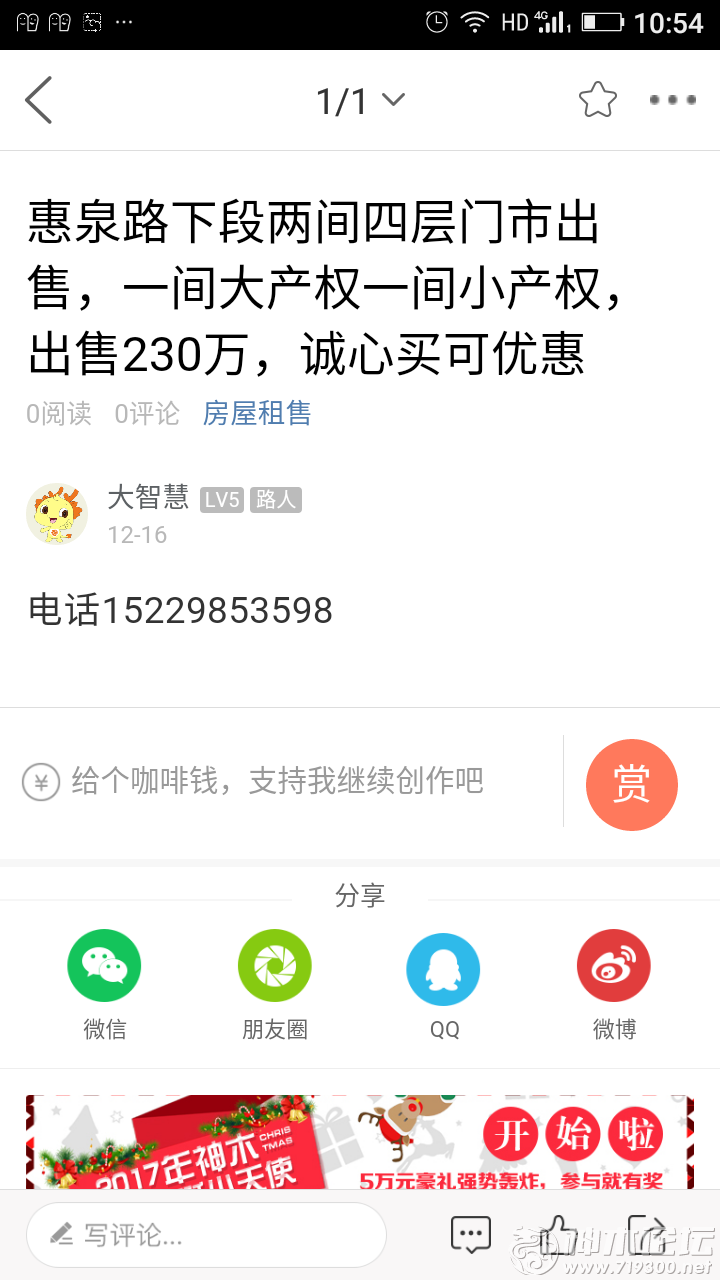Image resolution: width=720 pixels, height=1280 pixels.
Task: Share the post to 朋友圈
Action: coord(274,966)
